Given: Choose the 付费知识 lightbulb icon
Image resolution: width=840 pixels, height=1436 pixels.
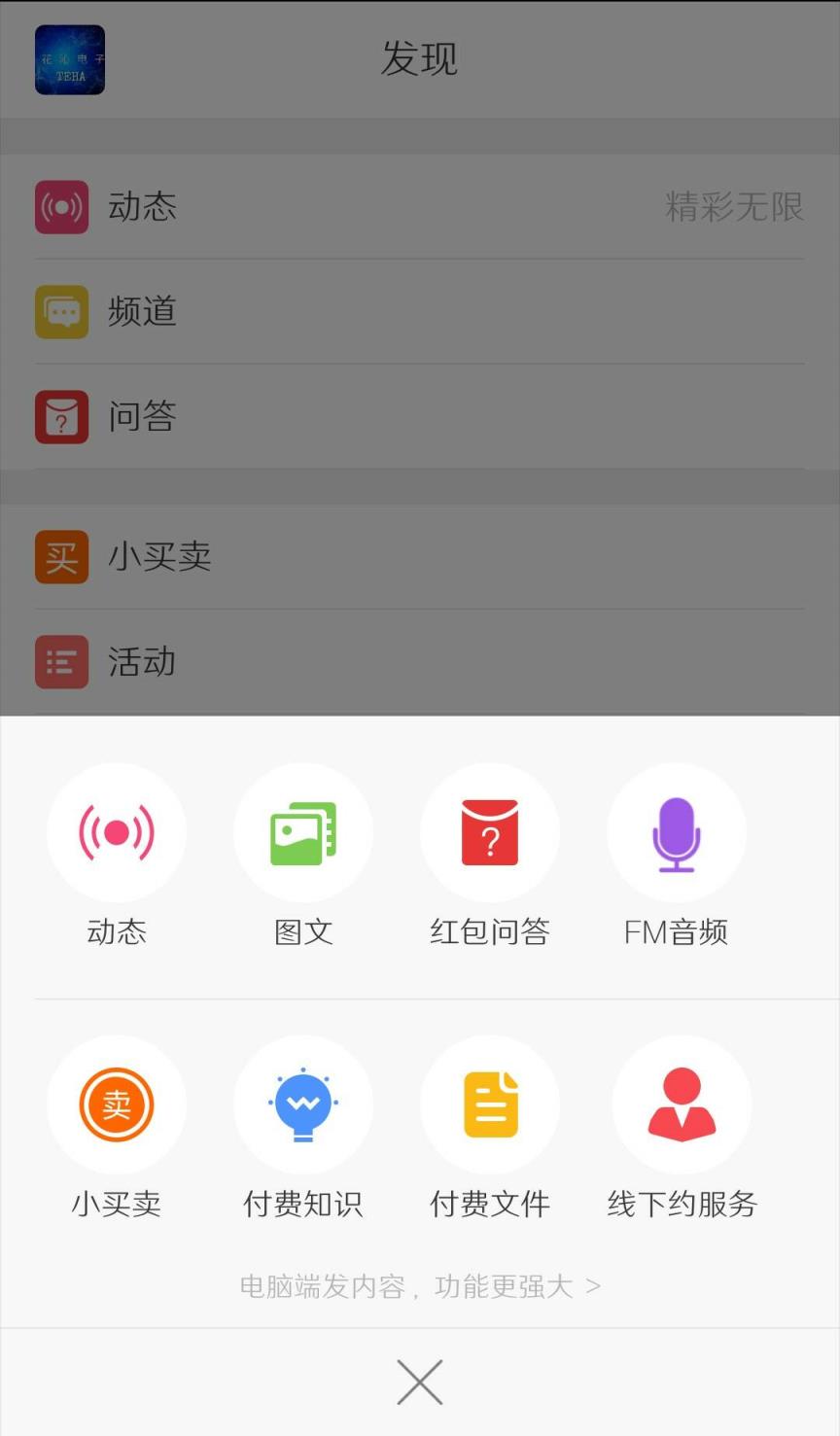Looking at the screenshot, I should pyautogui.click(x=303, y=1103).
